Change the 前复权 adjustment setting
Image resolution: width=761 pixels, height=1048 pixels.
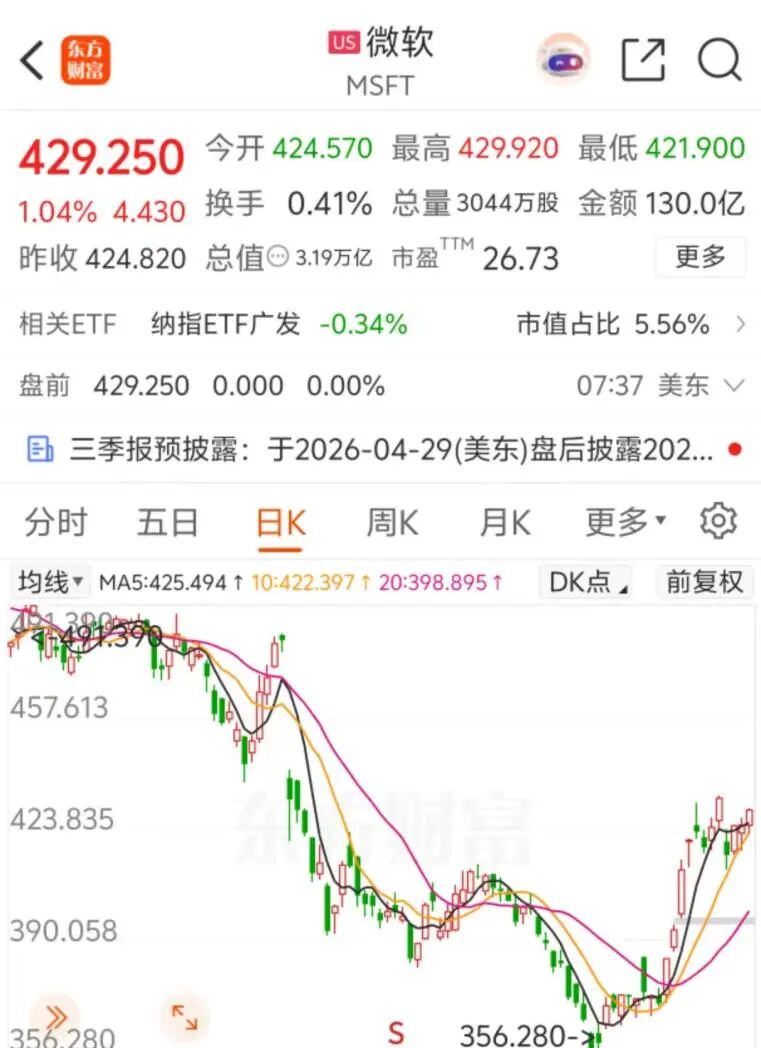pos(704,582)
